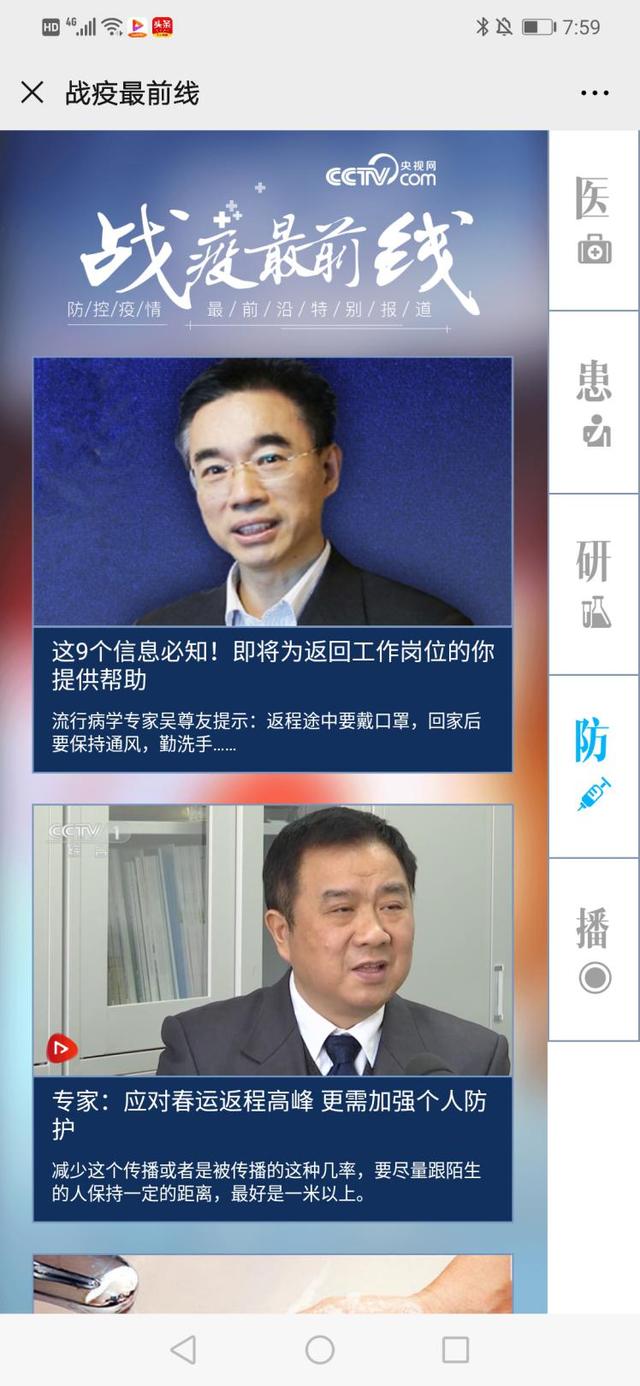Switch to the 患 side tab

594,402
